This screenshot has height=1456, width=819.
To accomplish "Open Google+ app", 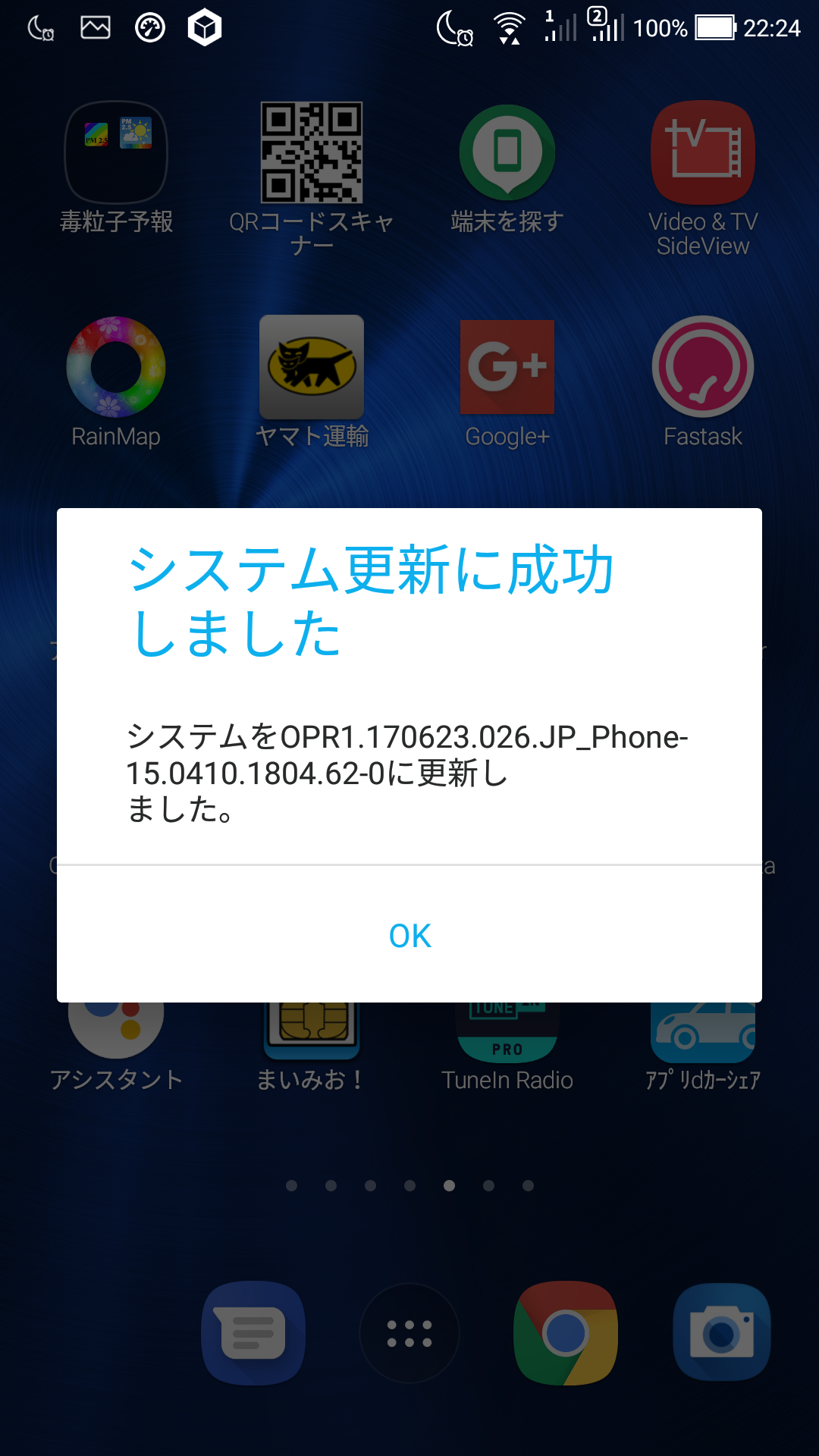I will (507, 368).
